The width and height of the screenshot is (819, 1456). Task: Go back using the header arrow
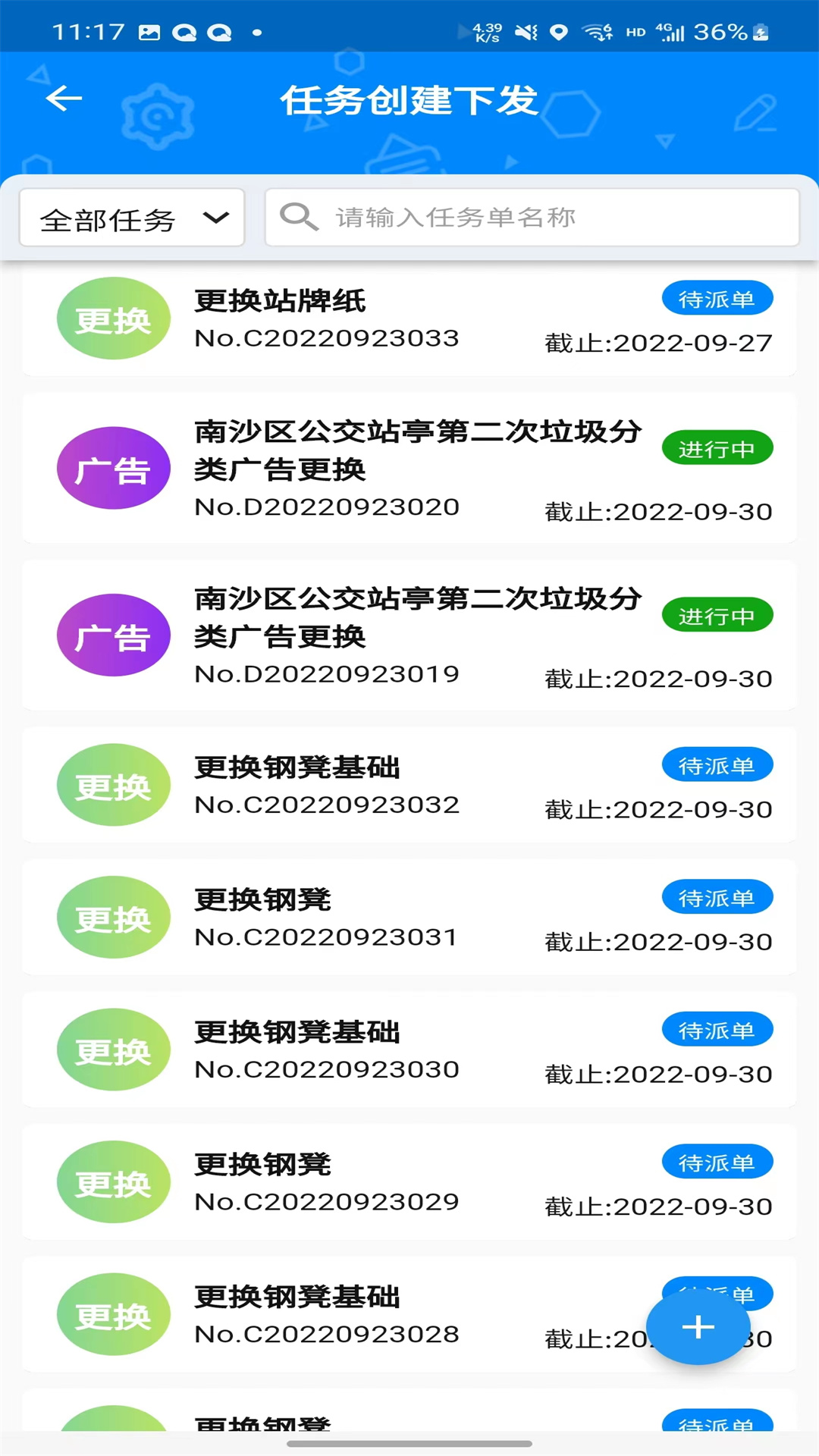point(64,99)
